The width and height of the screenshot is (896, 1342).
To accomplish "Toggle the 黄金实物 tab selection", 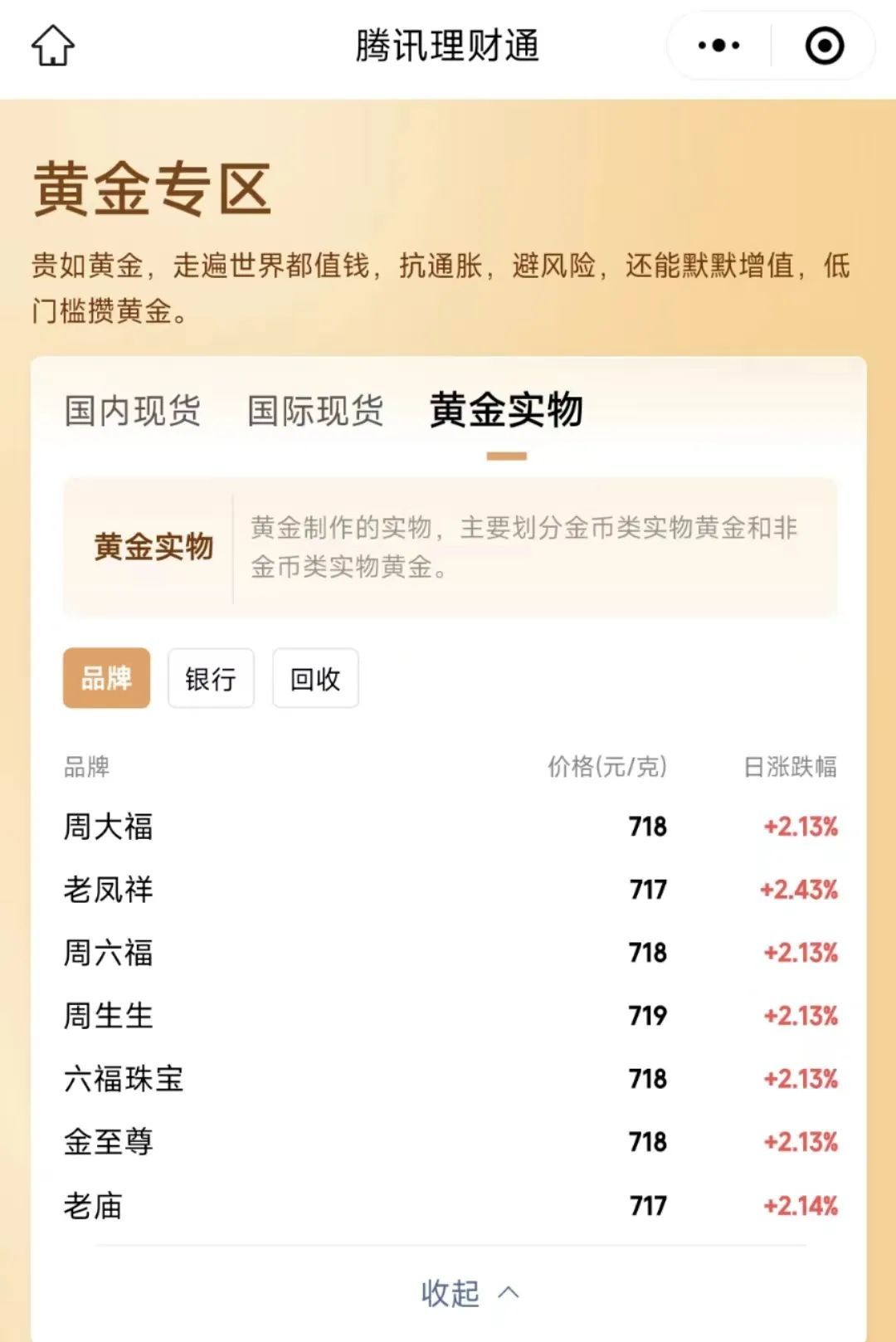I will click(x=507, y=410).
